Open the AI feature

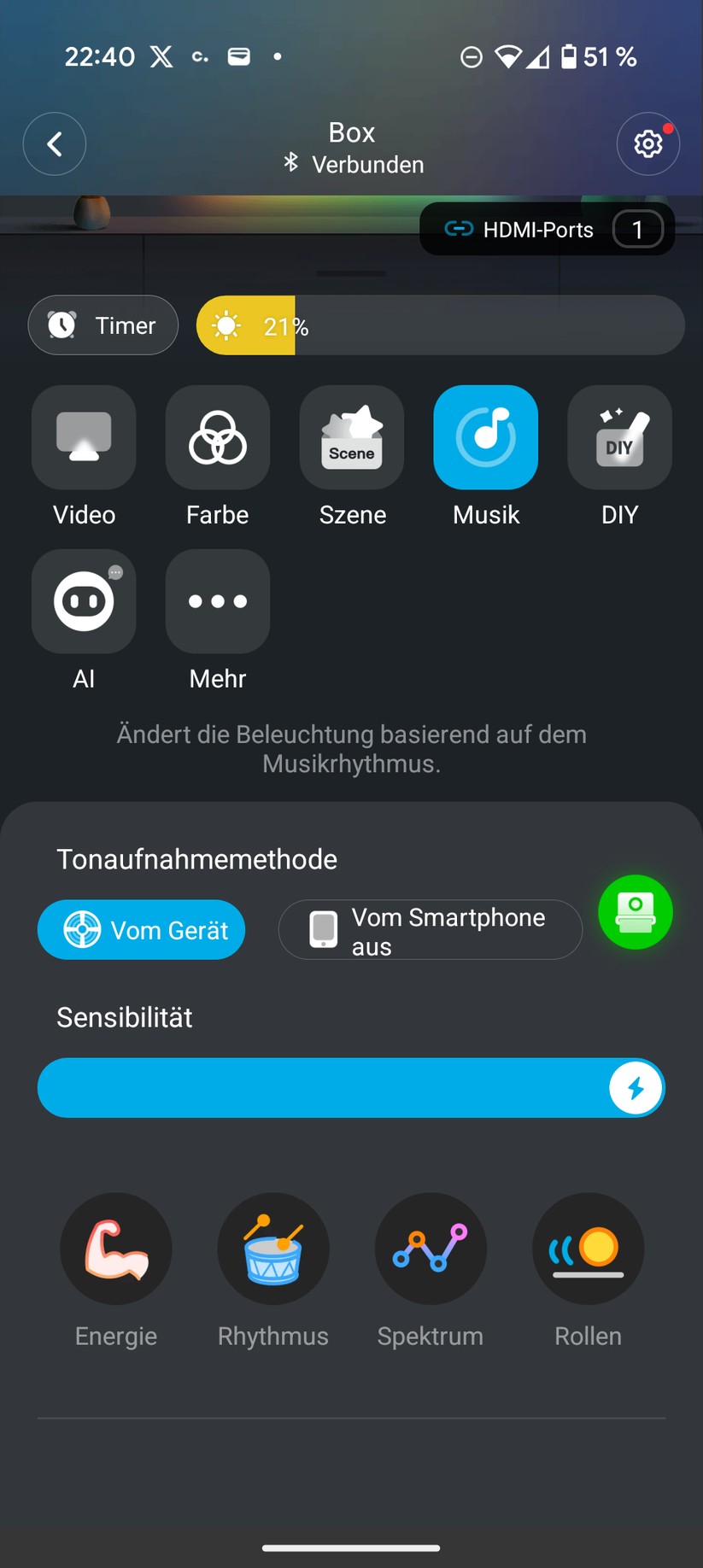84,601
